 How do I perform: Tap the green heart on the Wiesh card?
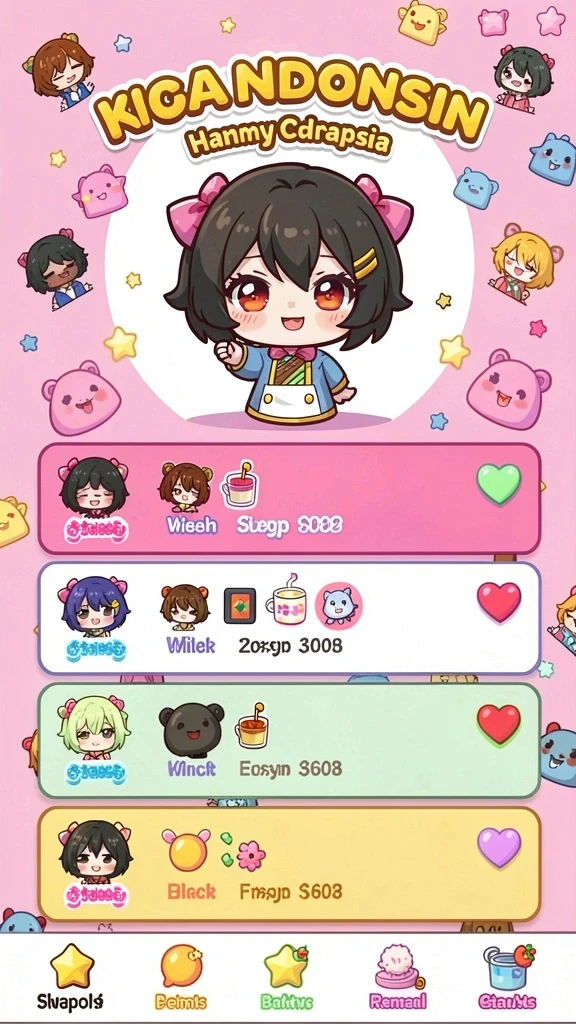tap(499, 484)
